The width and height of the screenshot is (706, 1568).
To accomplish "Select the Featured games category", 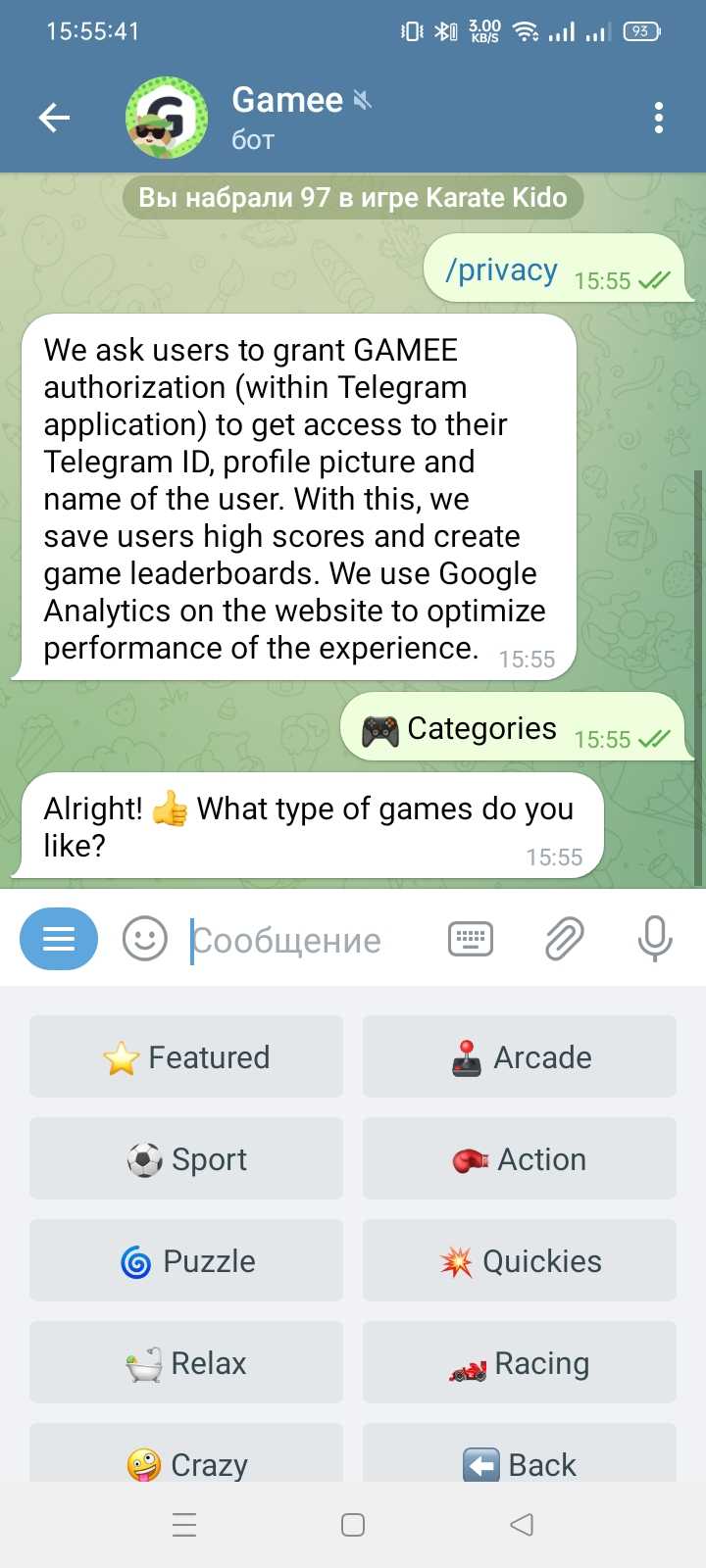I will point(186,1056).
